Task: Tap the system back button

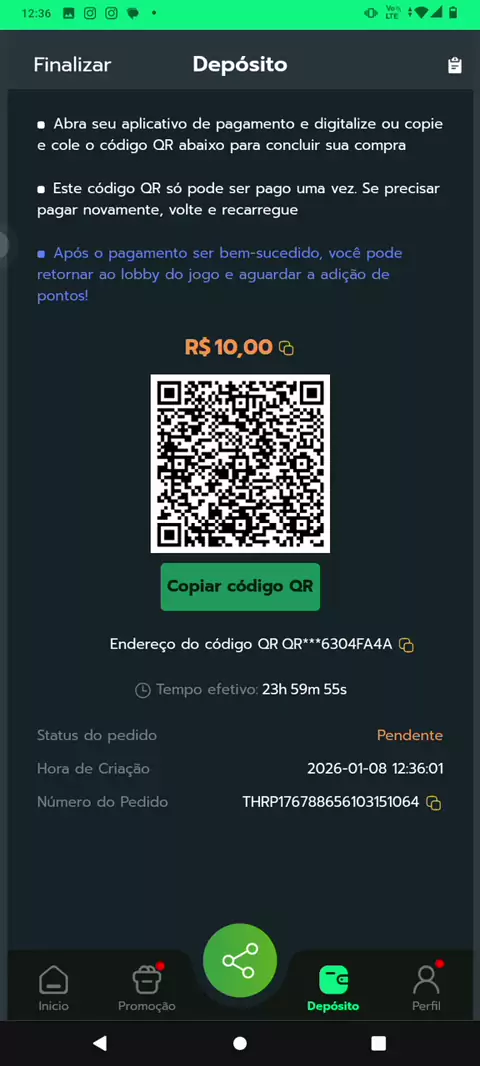Action: click(100, 1043)
